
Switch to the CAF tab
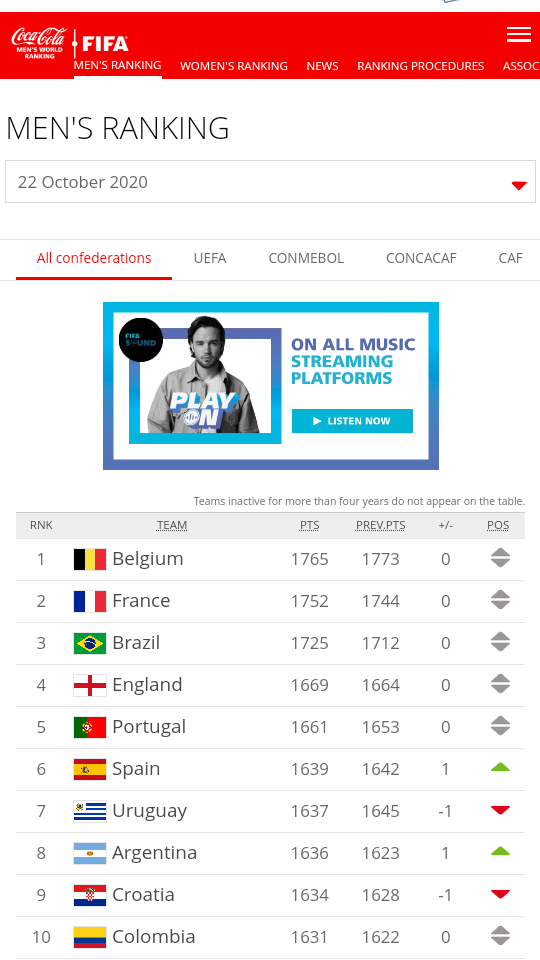point(511,258)
